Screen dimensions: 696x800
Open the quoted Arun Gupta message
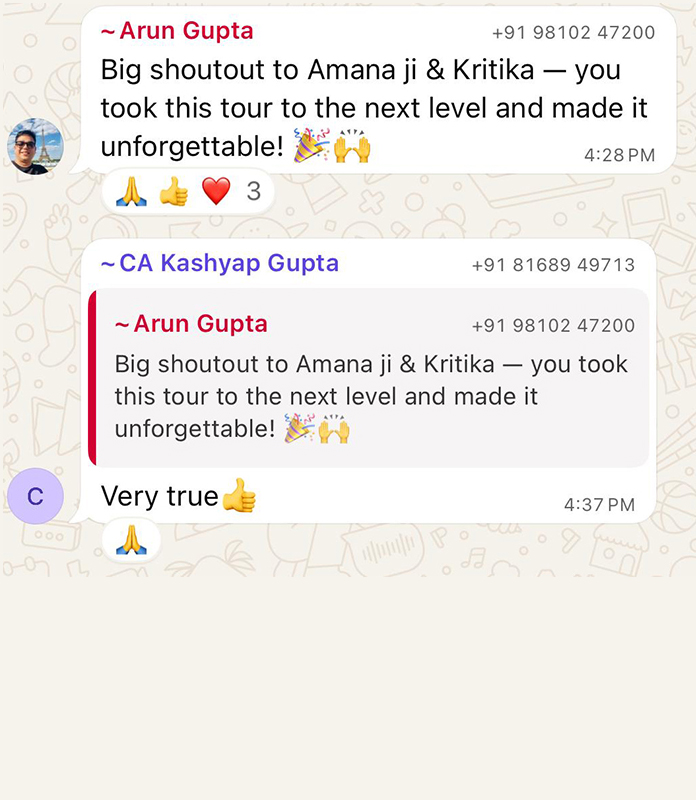(370, 380)
